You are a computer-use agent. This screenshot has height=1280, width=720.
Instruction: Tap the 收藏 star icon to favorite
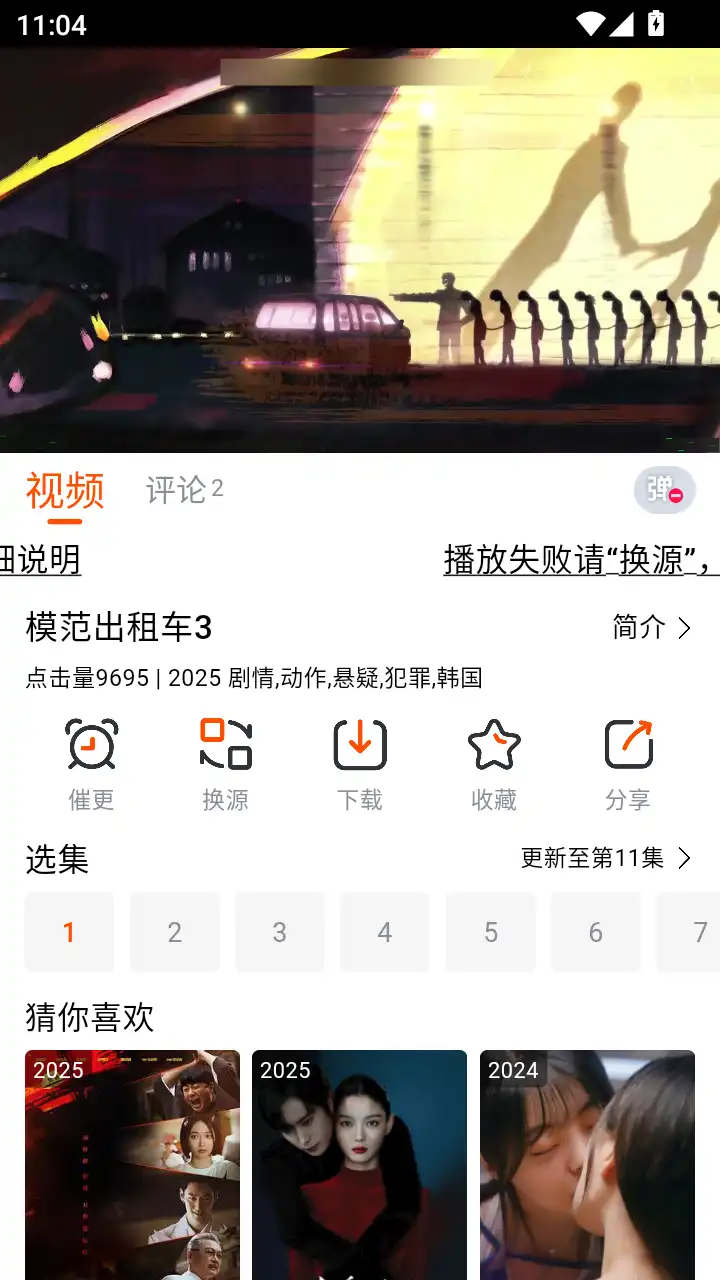click(494, 745)
